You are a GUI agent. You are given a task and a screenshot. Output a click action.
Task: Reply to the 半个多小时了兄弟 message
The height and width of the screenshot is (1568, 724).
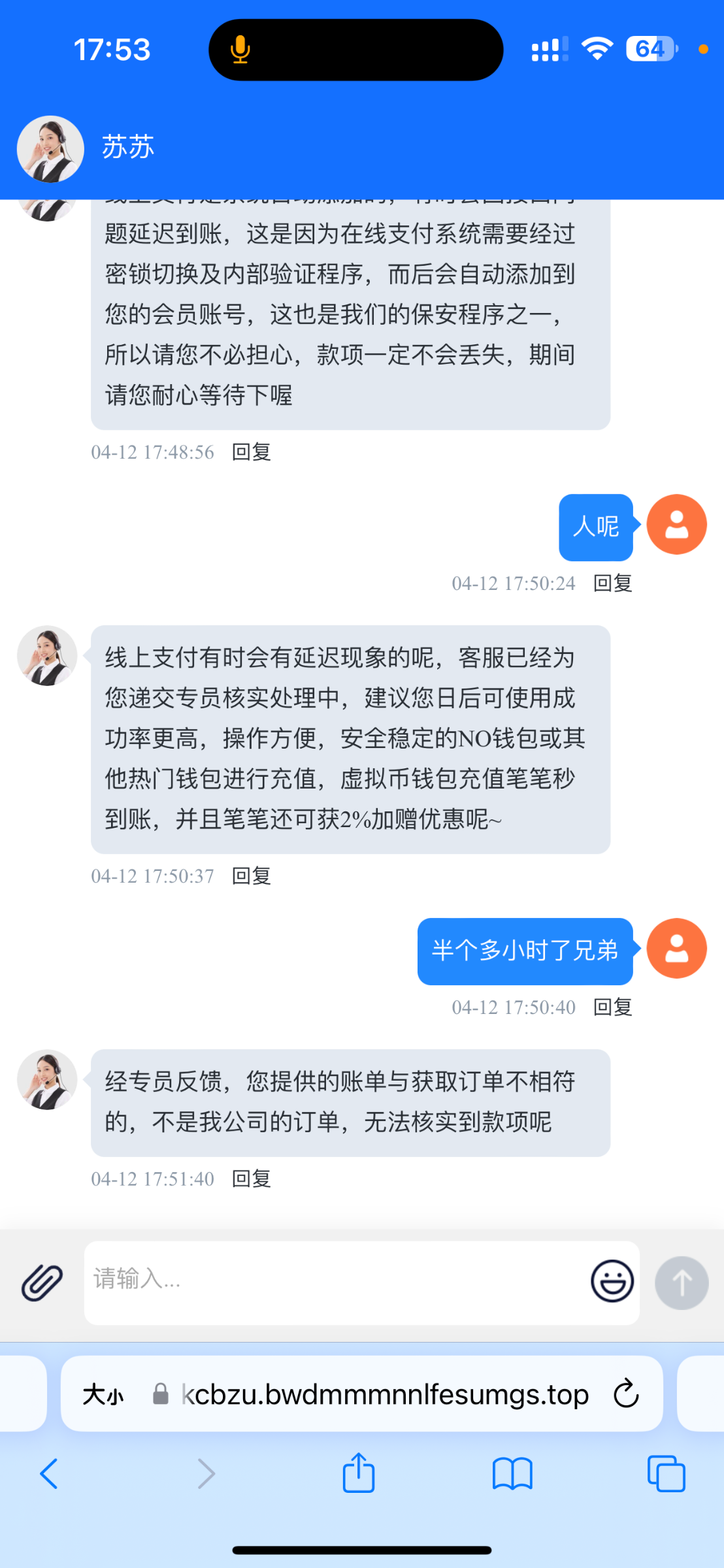(612, 1007)
